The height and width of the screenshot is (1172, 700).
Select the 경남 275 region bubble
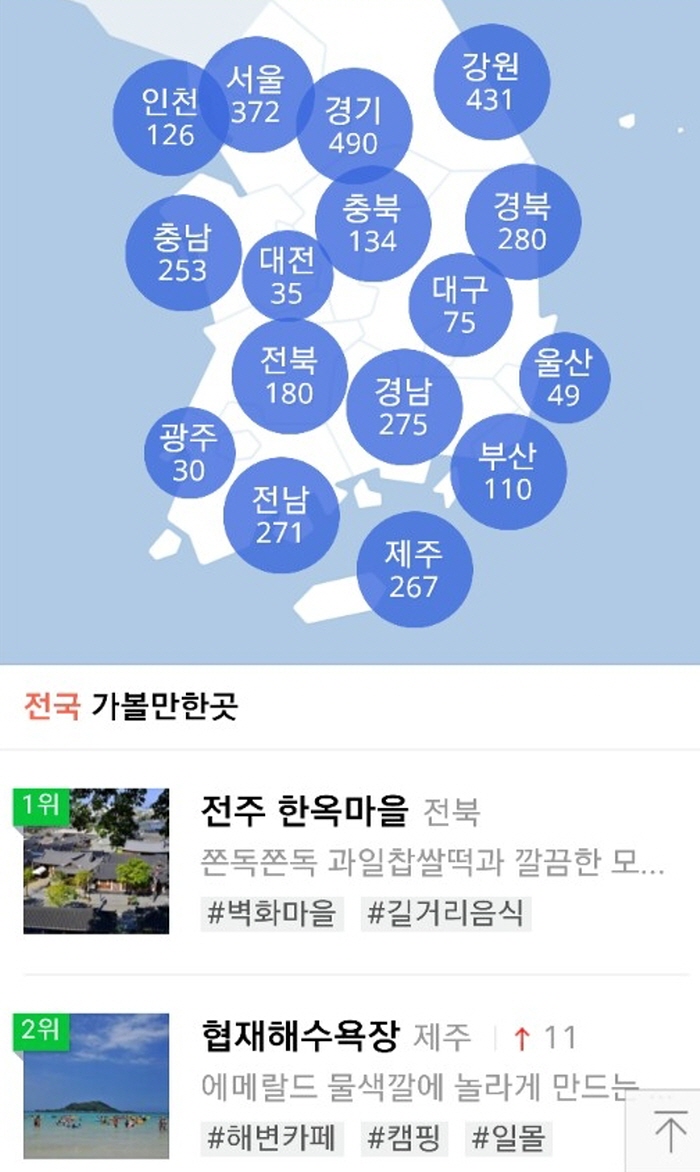[404, 407]
